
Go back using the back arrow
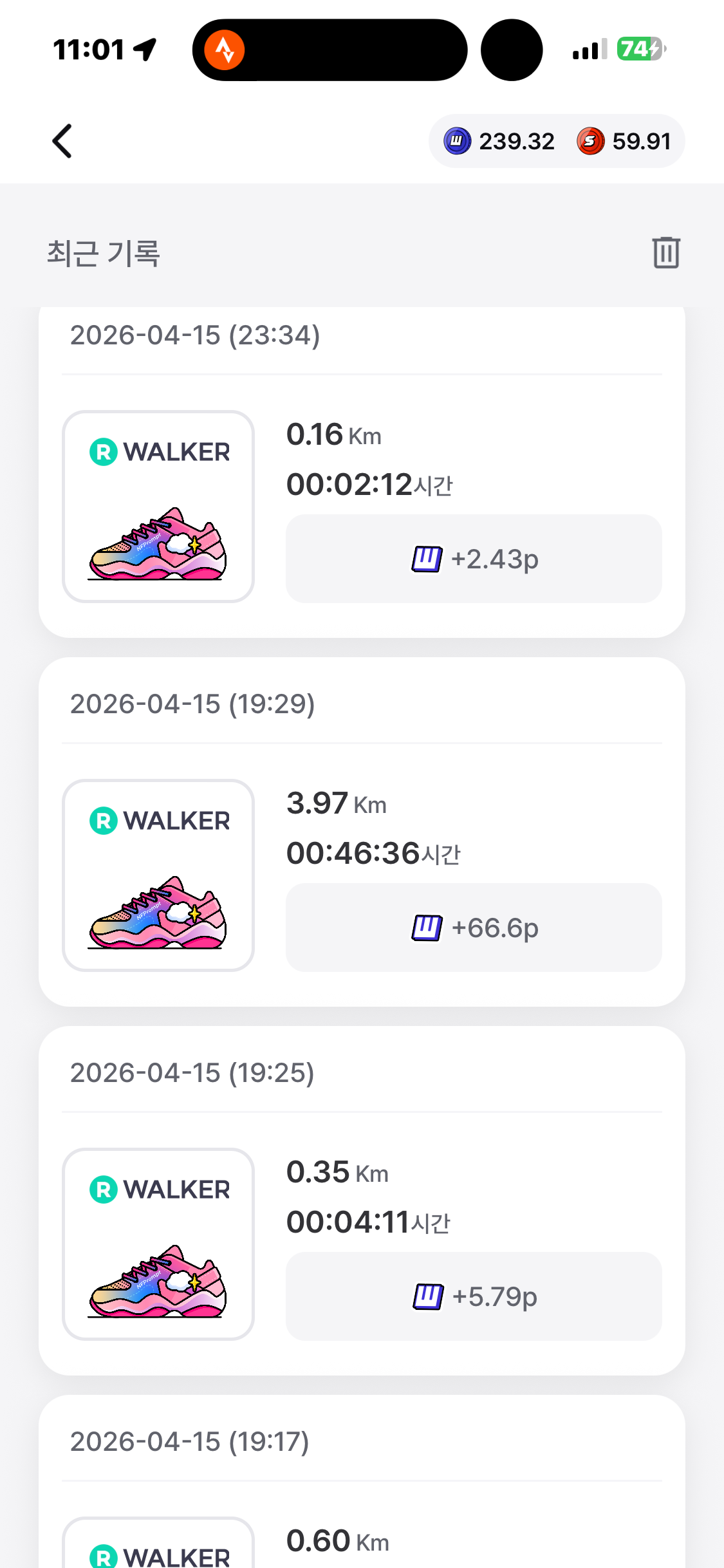[x=62, y=141]
